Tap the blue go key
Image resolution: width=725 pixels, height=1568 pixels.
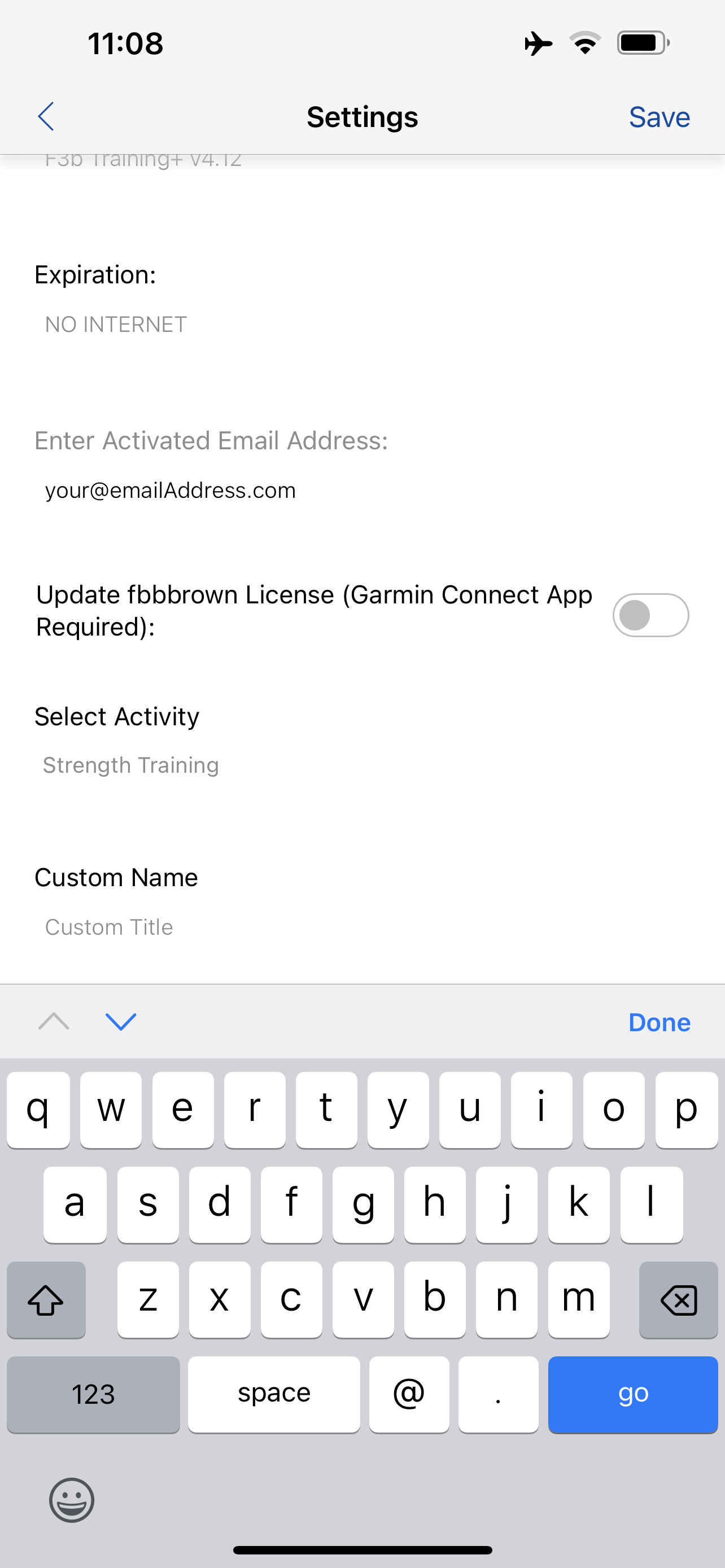point(632,1394)
